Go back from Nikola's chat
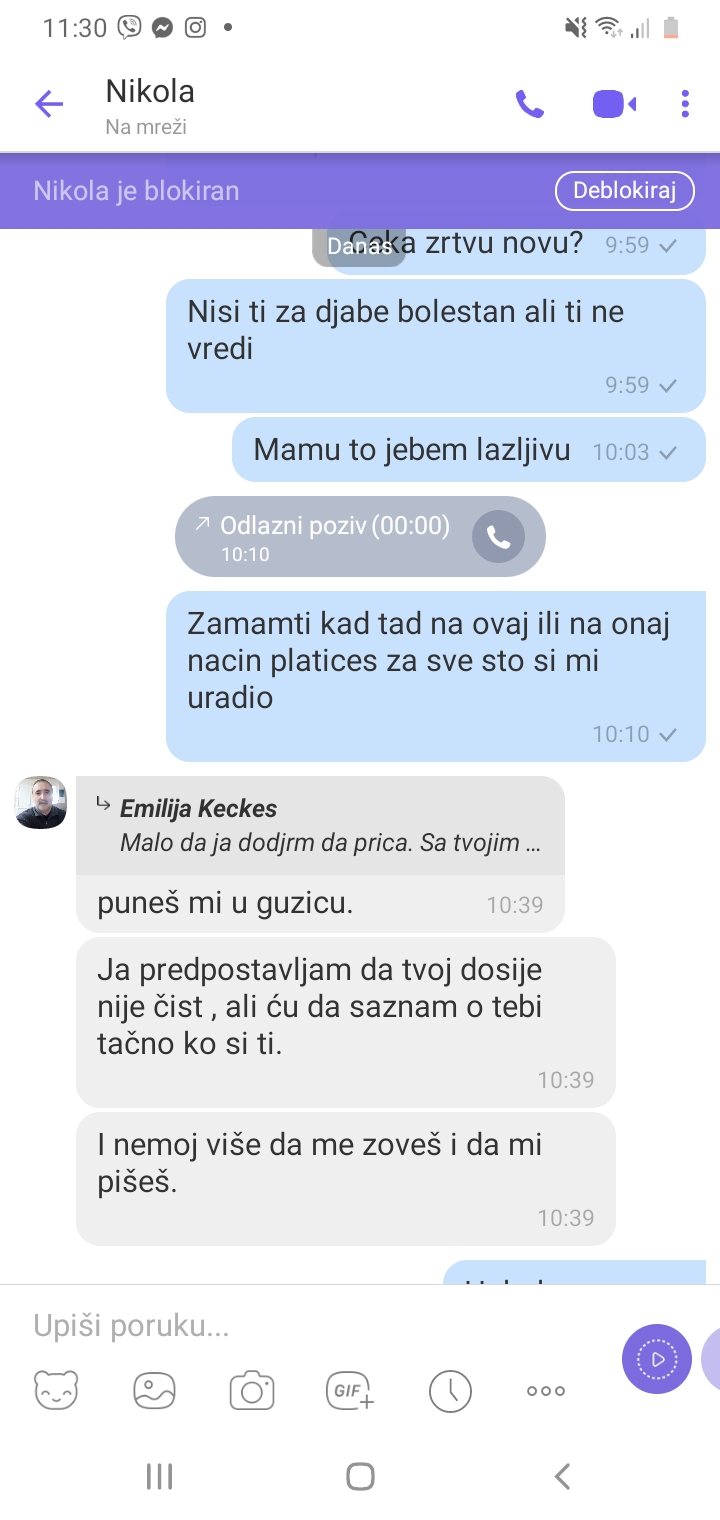The height and width of the screenshot is (1520, 720). coord(48,104)
